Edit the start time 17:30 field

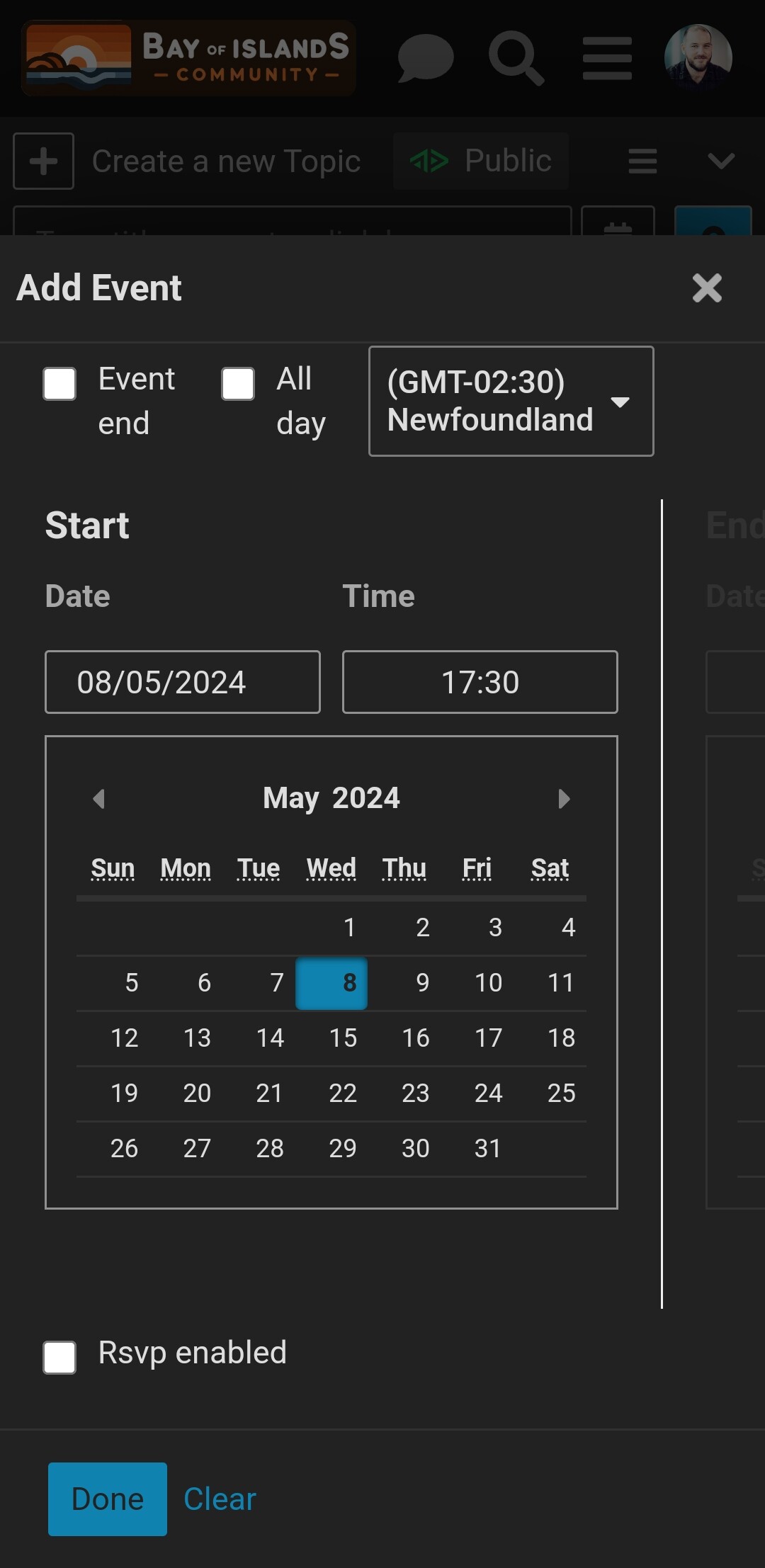pyautogui.click(x=480, y=682)
